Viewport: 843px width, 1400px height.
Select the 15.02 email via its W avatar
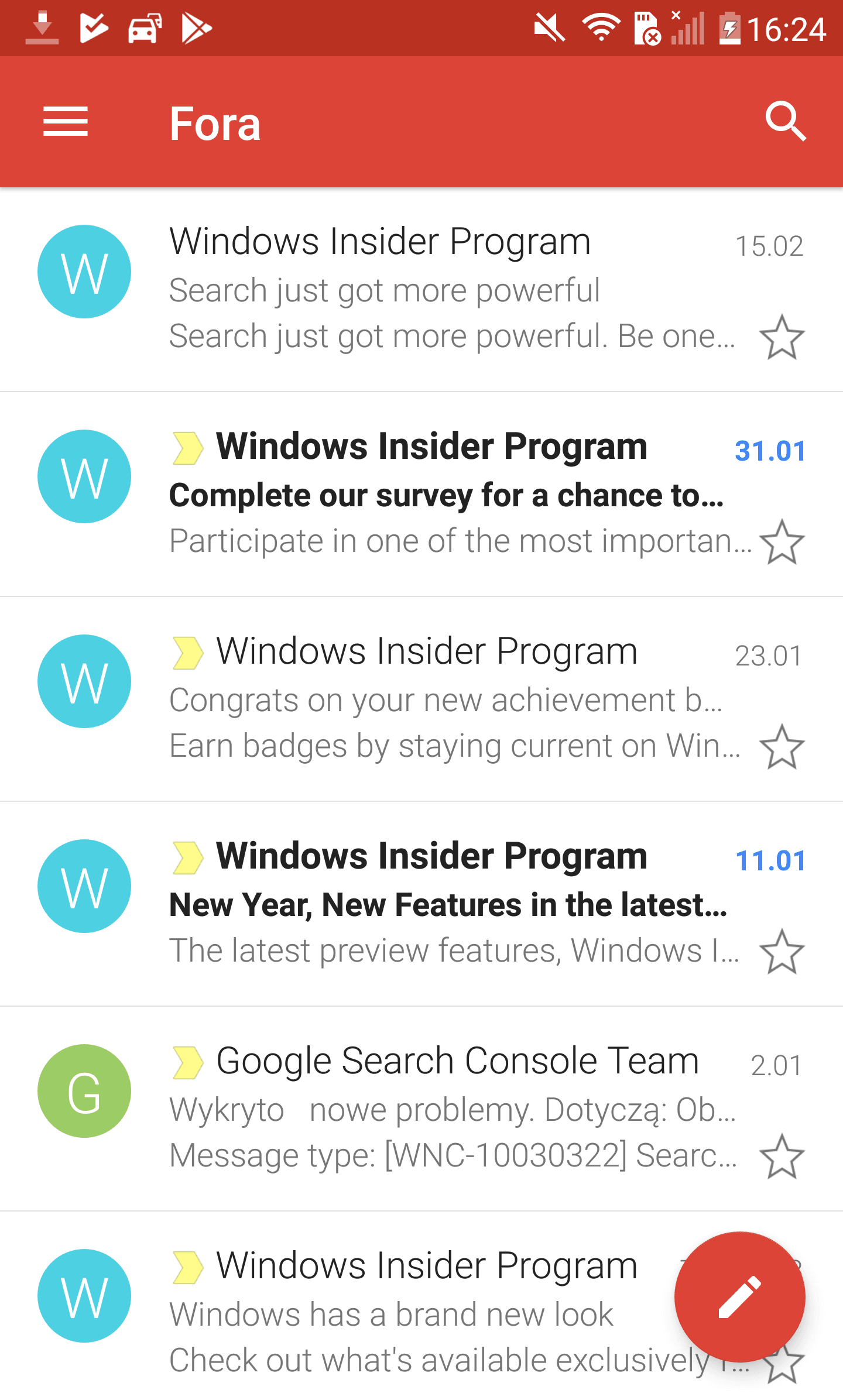[x=84, y=272]
